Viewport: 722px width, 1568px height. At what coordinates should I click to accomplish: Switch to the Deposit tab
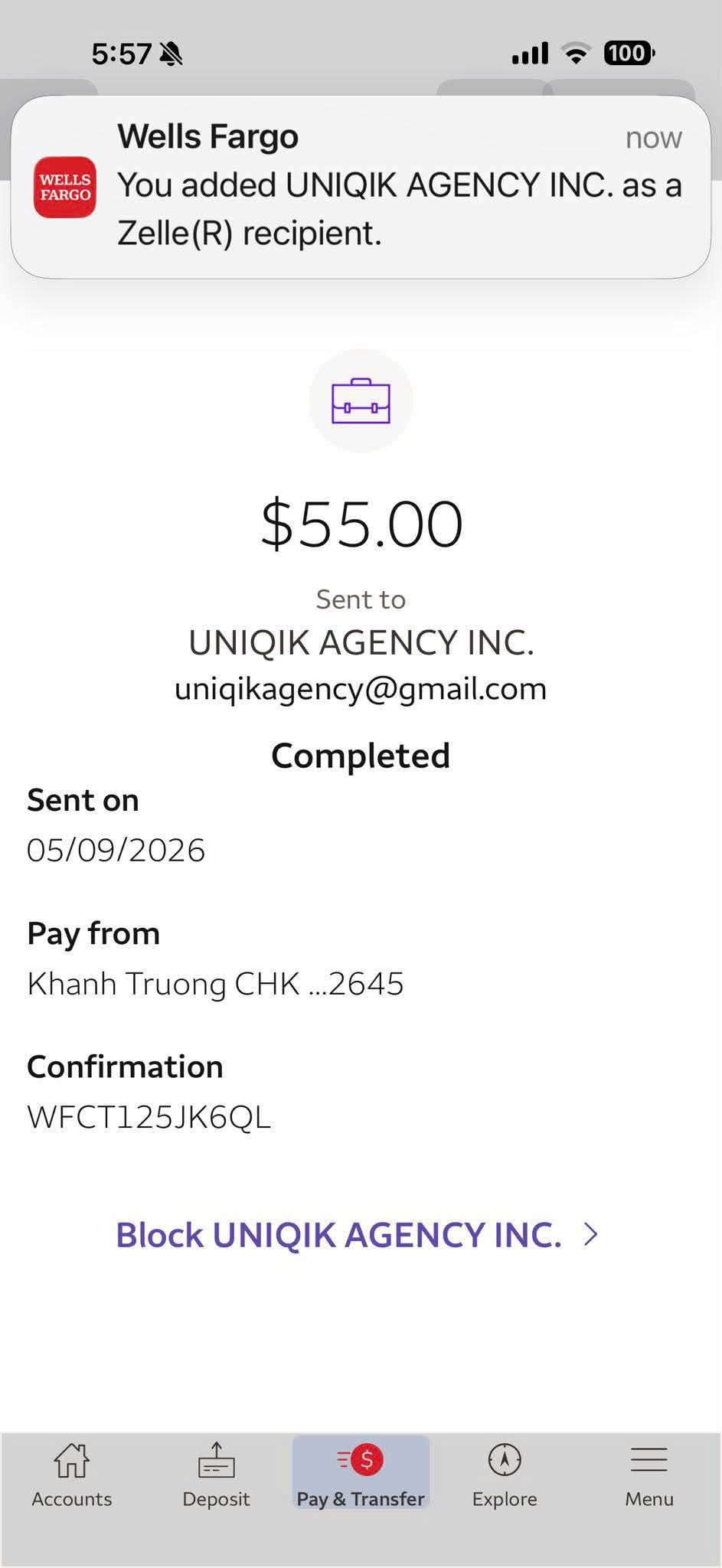coord(216,1475)
